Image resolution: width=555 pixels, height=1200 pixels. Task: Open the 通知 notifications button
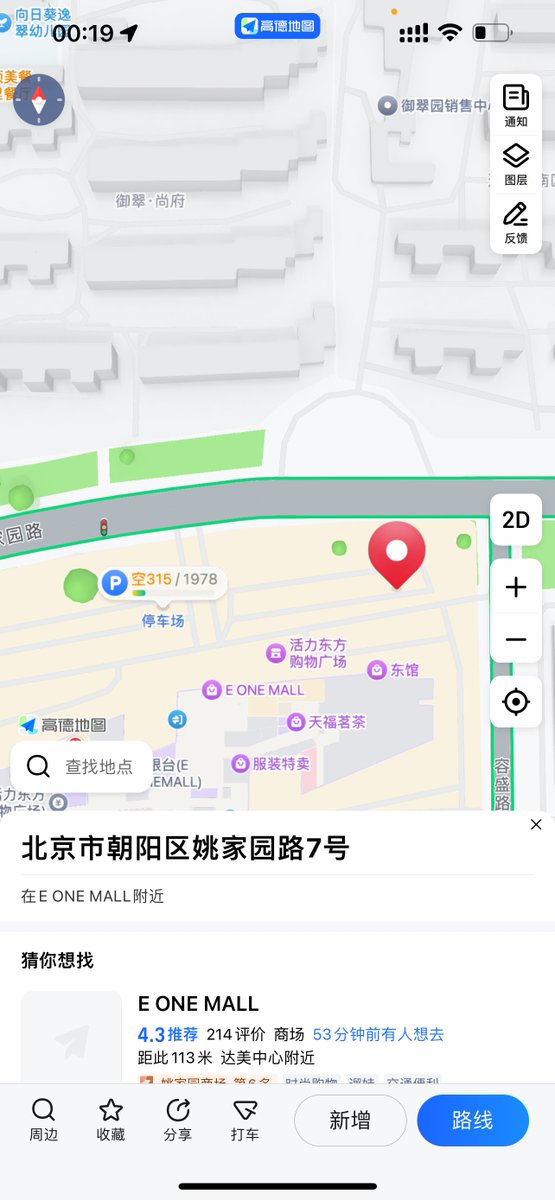click(x=516, y=106)
